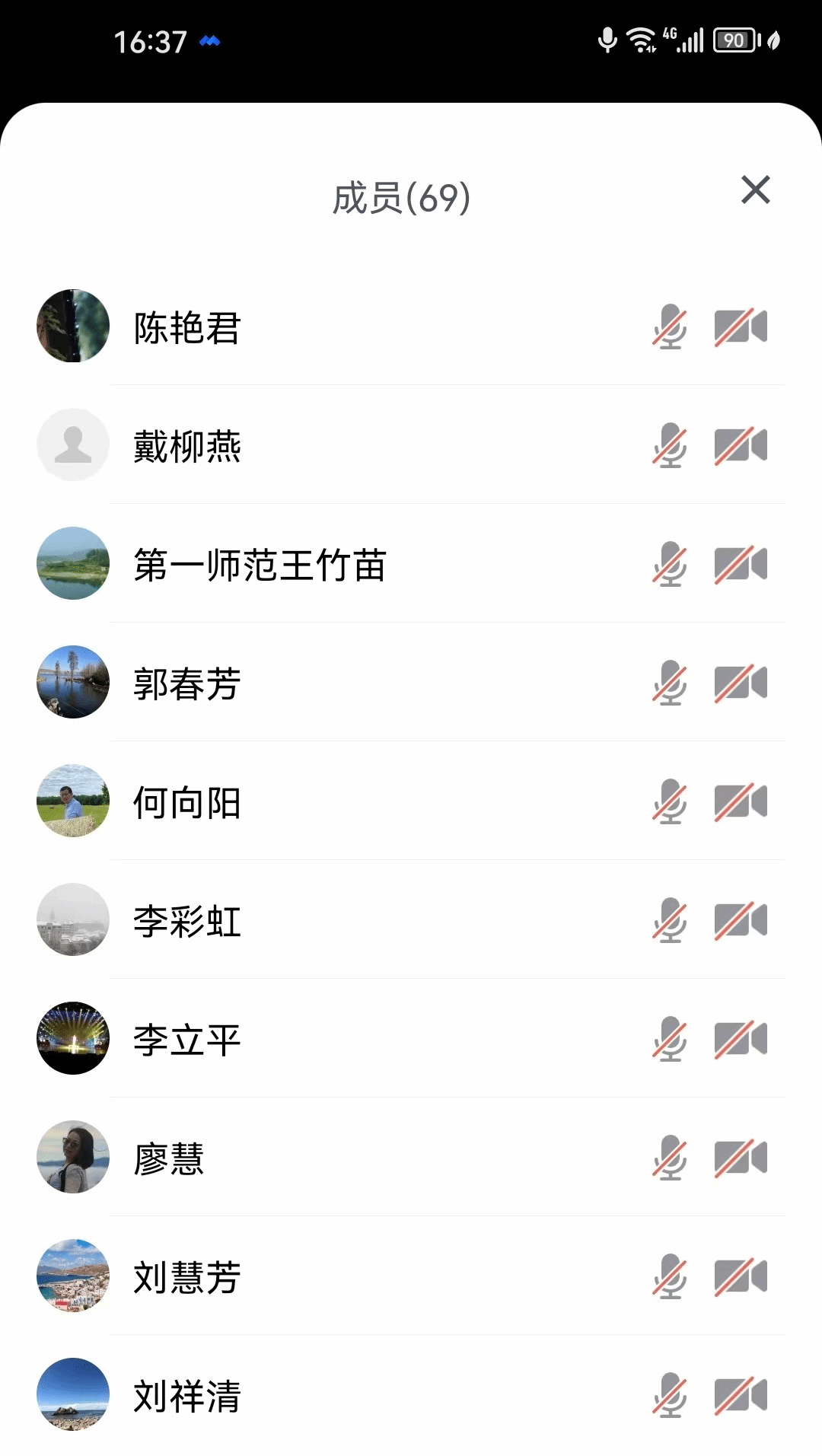Tap the muted microphone icon for 李立平
The height and width of the screenshot is (1456, 822).
point(670,1040)
